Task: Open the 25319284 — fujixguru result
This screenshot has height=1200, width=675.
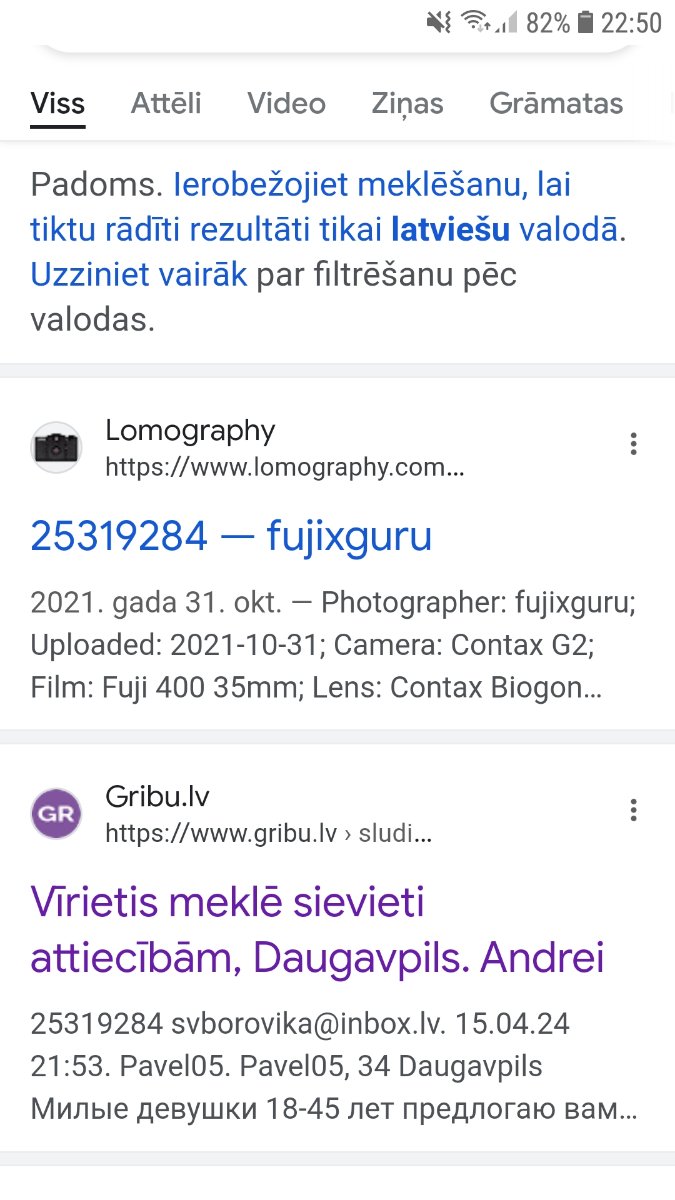Action: 231,537
